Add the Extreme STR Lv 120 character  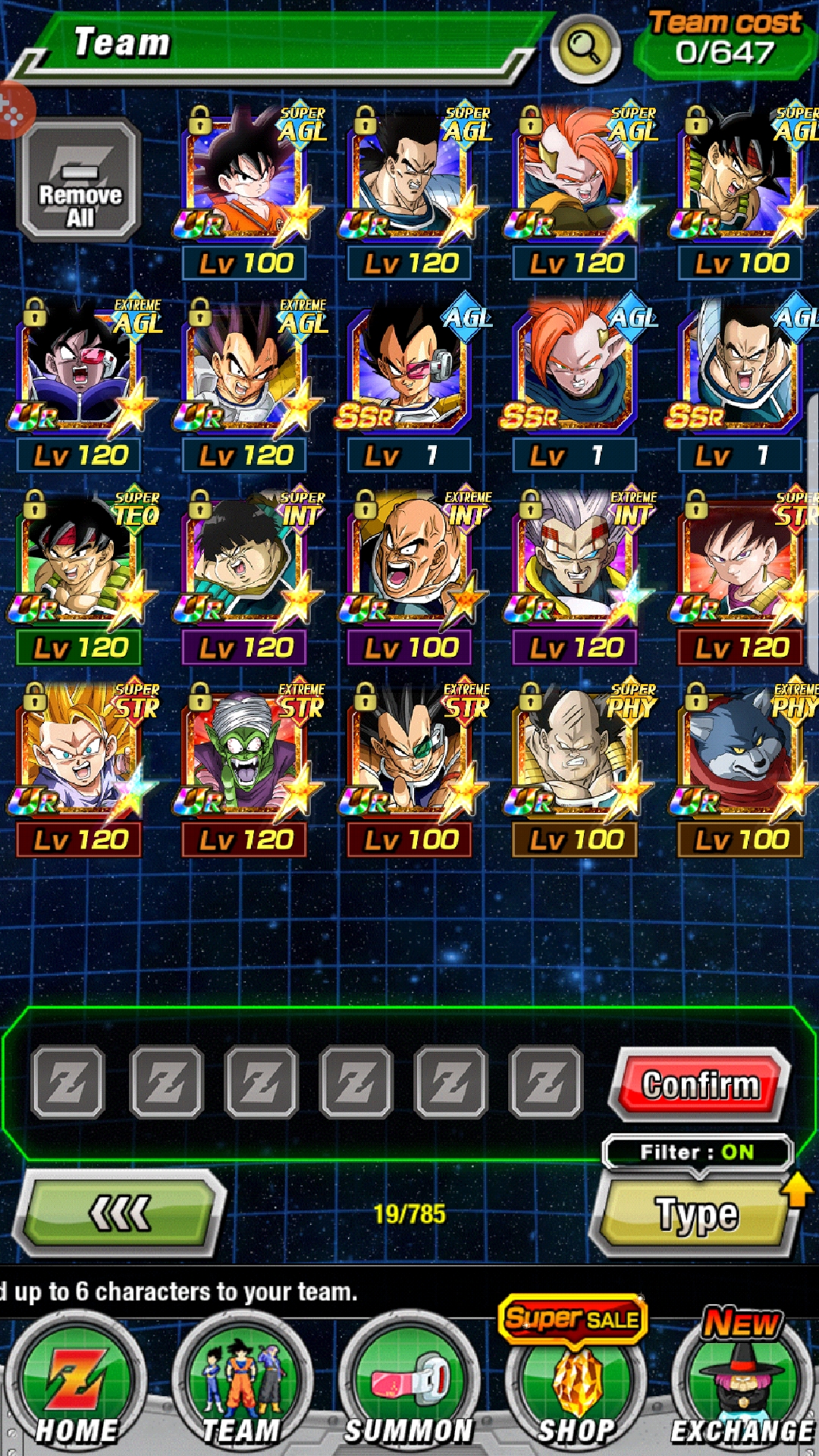pos(244,753)
